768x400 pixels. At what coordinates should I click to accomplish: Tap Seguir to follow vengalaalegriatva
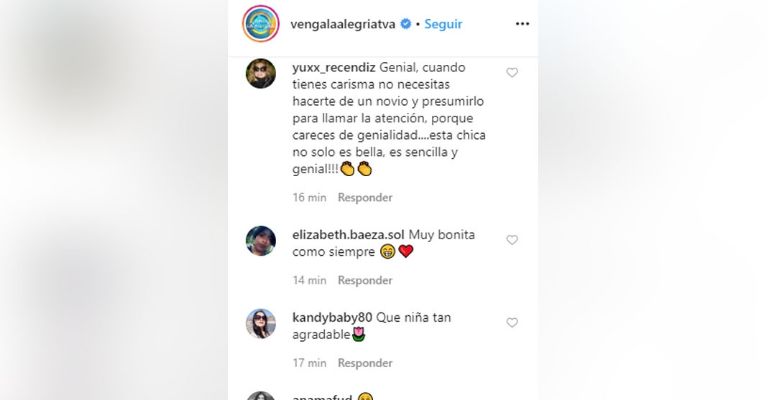(443, 23)
